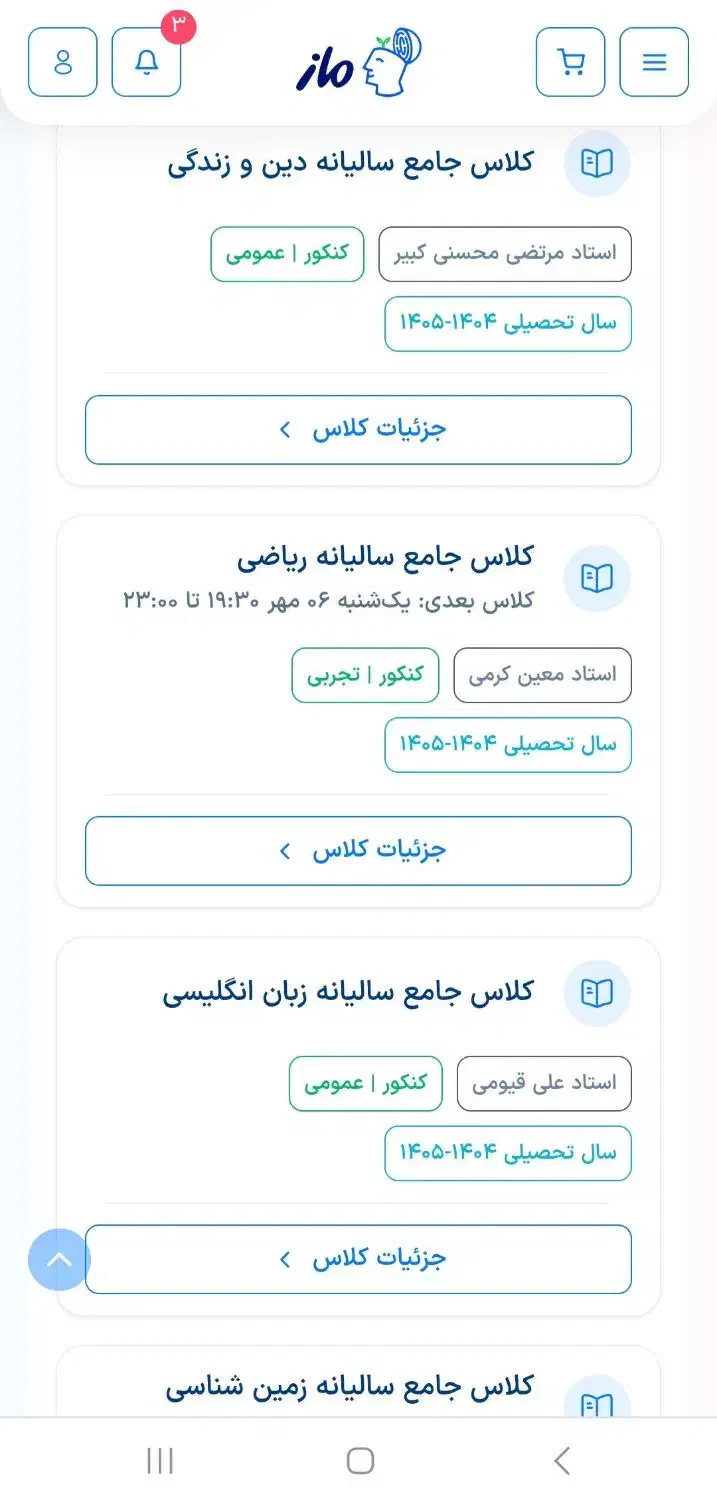Viewport: 717px width, 1500px height.
Task: Open the hamburger menu
Action: tap(654, 62)
